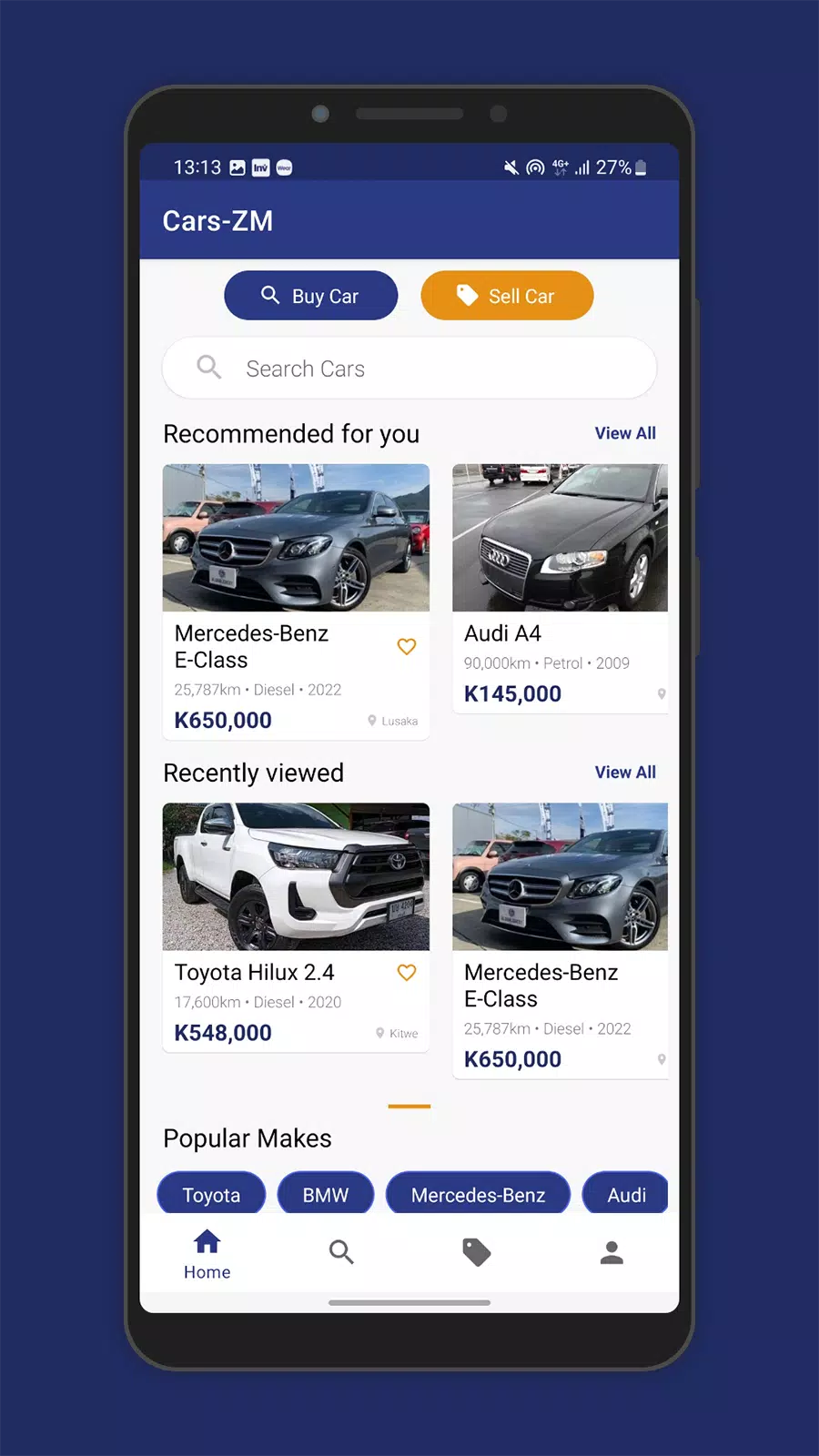Open the profile tab
The image size is (819, 1456).
pos(612,1253)
